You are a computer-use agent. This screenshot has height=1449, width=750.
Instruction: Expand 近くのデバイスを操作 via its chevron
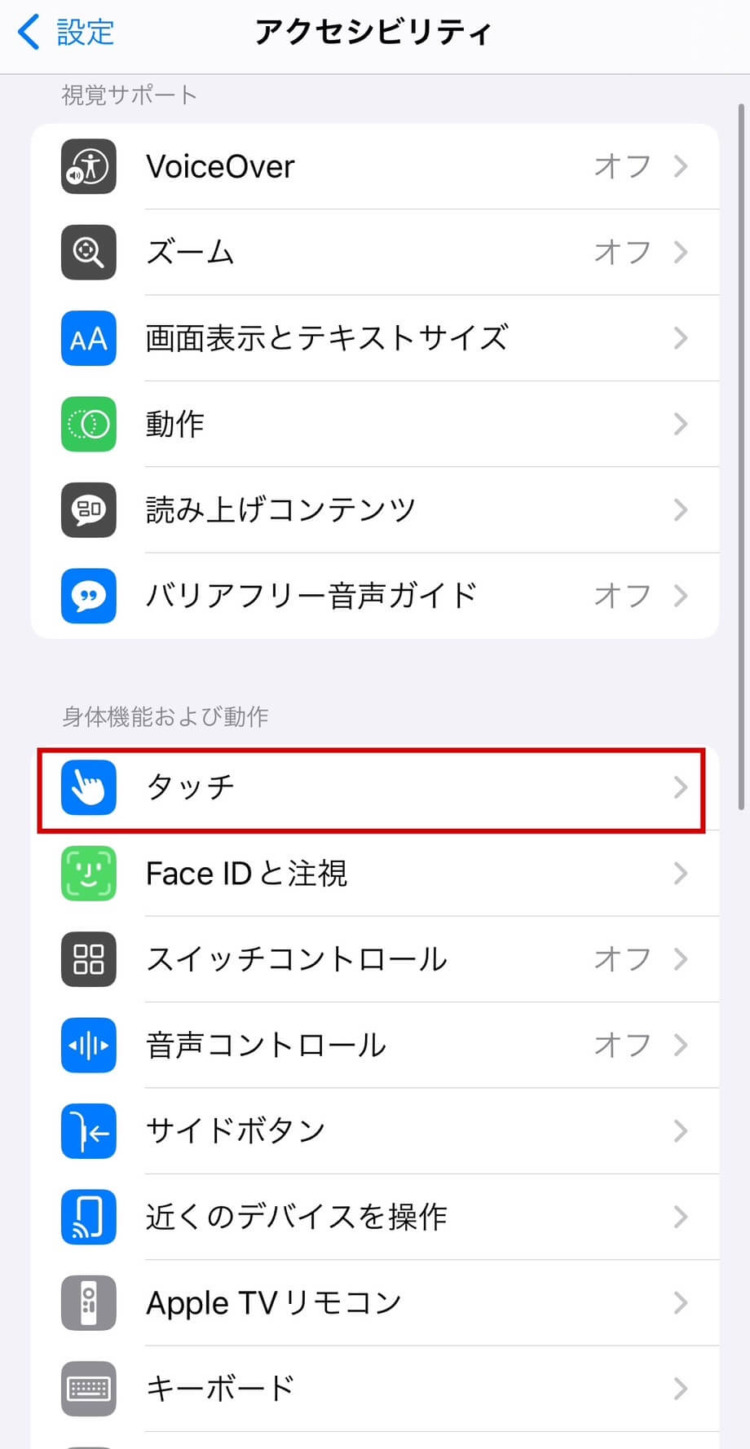click(682, 1217)
